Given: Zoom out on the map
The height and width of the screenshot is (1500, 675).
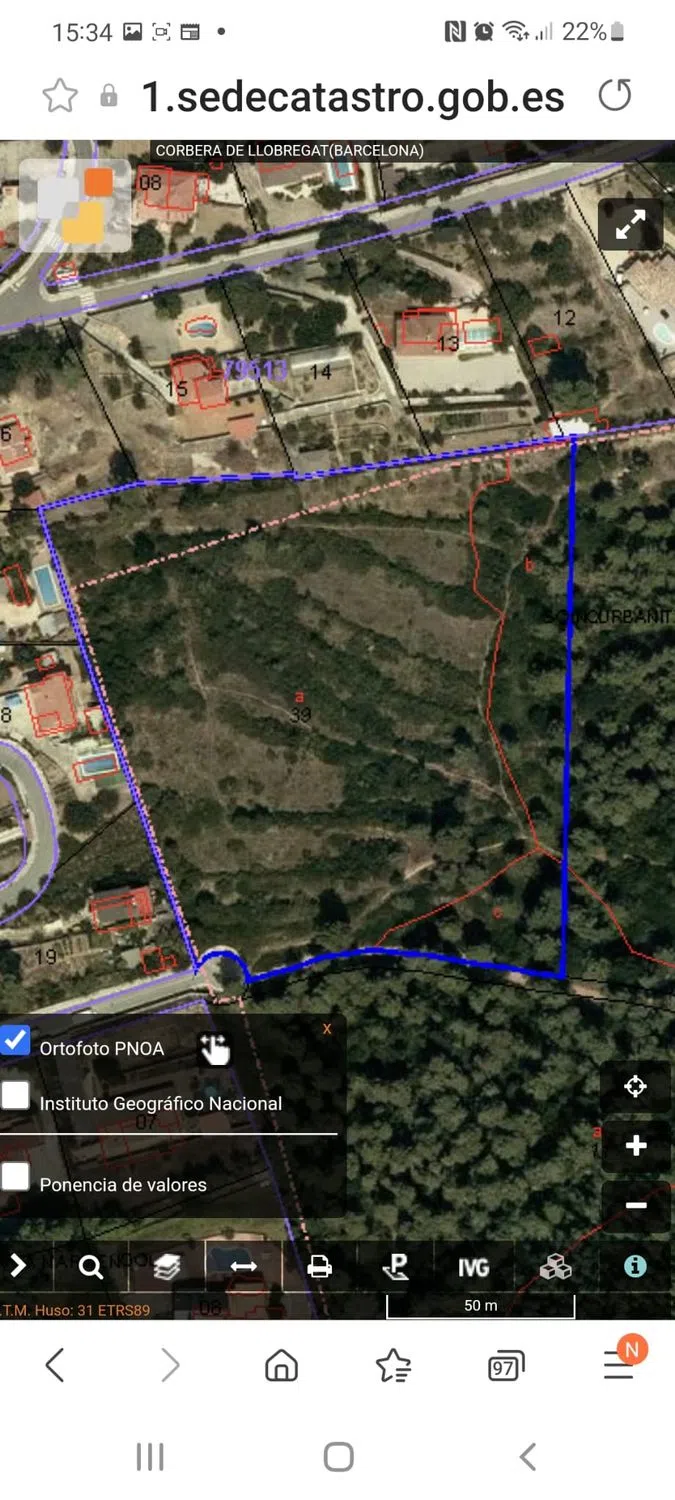Looking at the screenshot, I should tap(635, 1205).
